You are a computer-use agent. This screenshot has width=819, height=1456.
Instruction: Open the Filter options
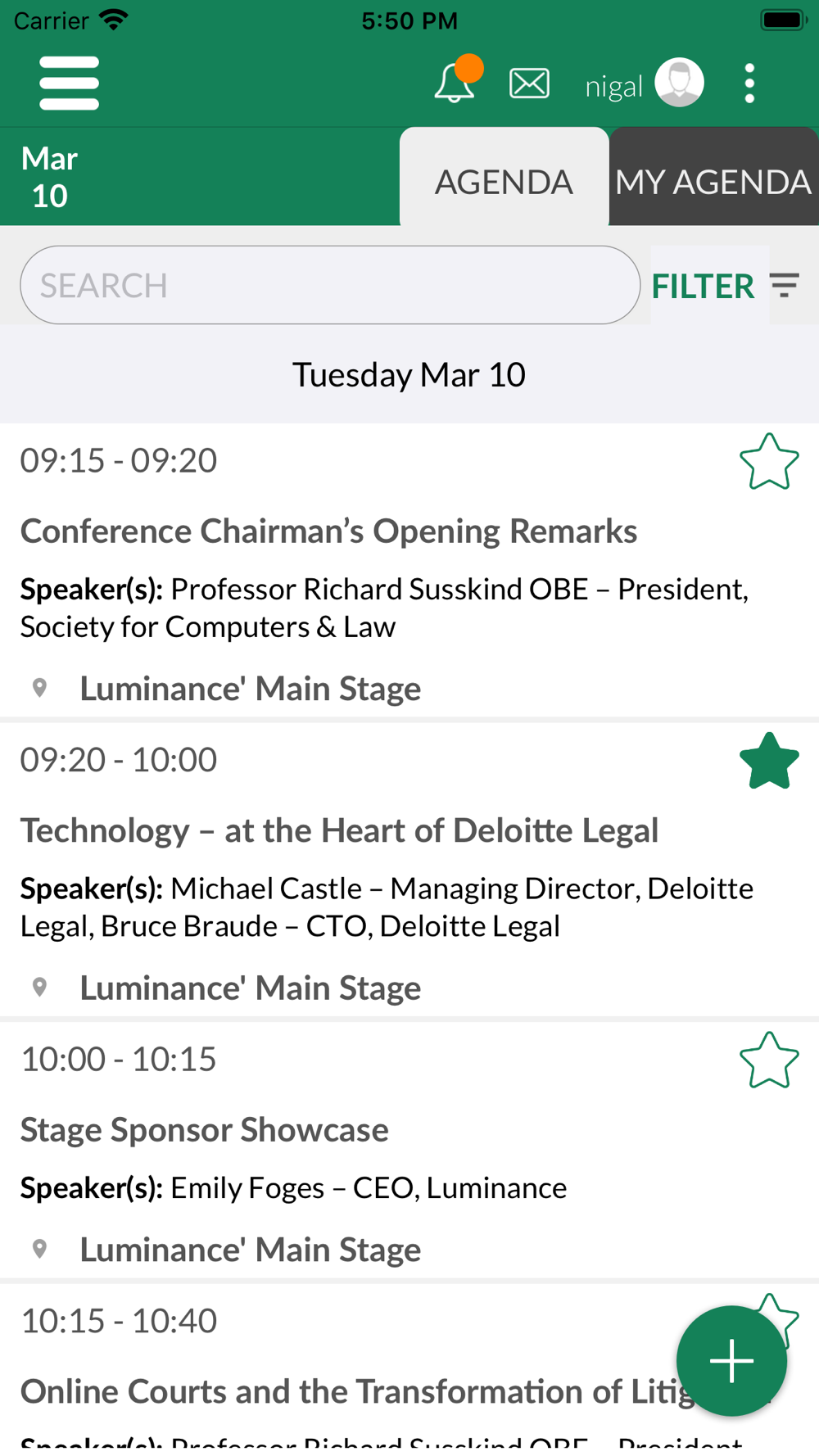[725, 285]
